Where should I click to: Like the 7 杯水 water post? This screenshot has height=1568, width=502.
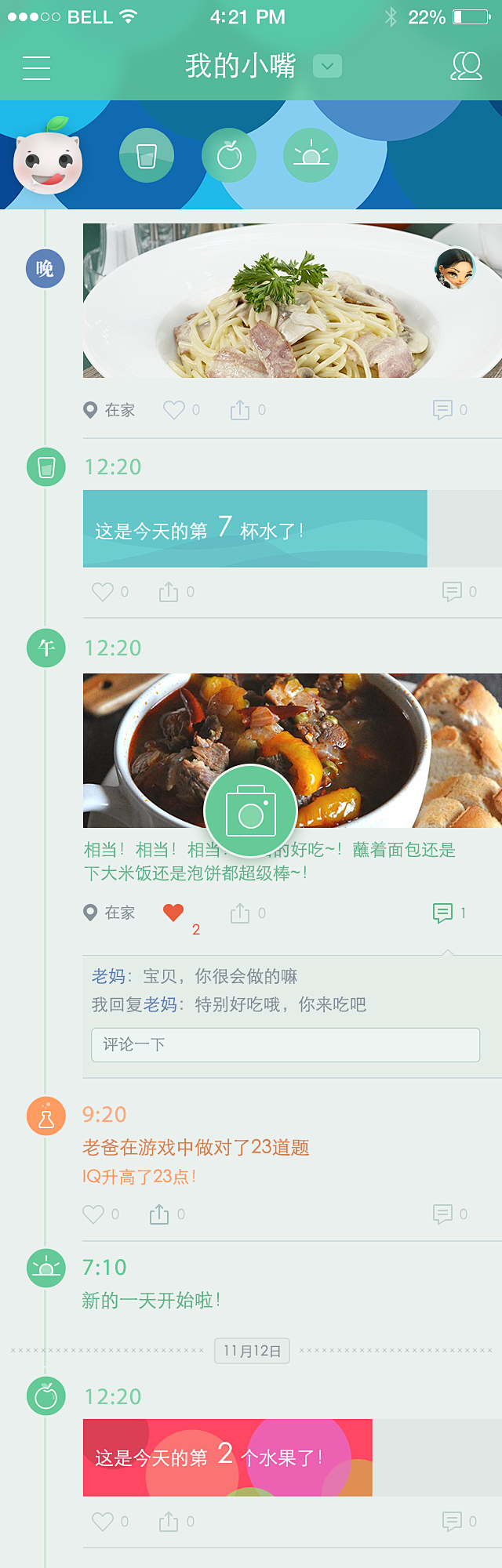[103, 592]
